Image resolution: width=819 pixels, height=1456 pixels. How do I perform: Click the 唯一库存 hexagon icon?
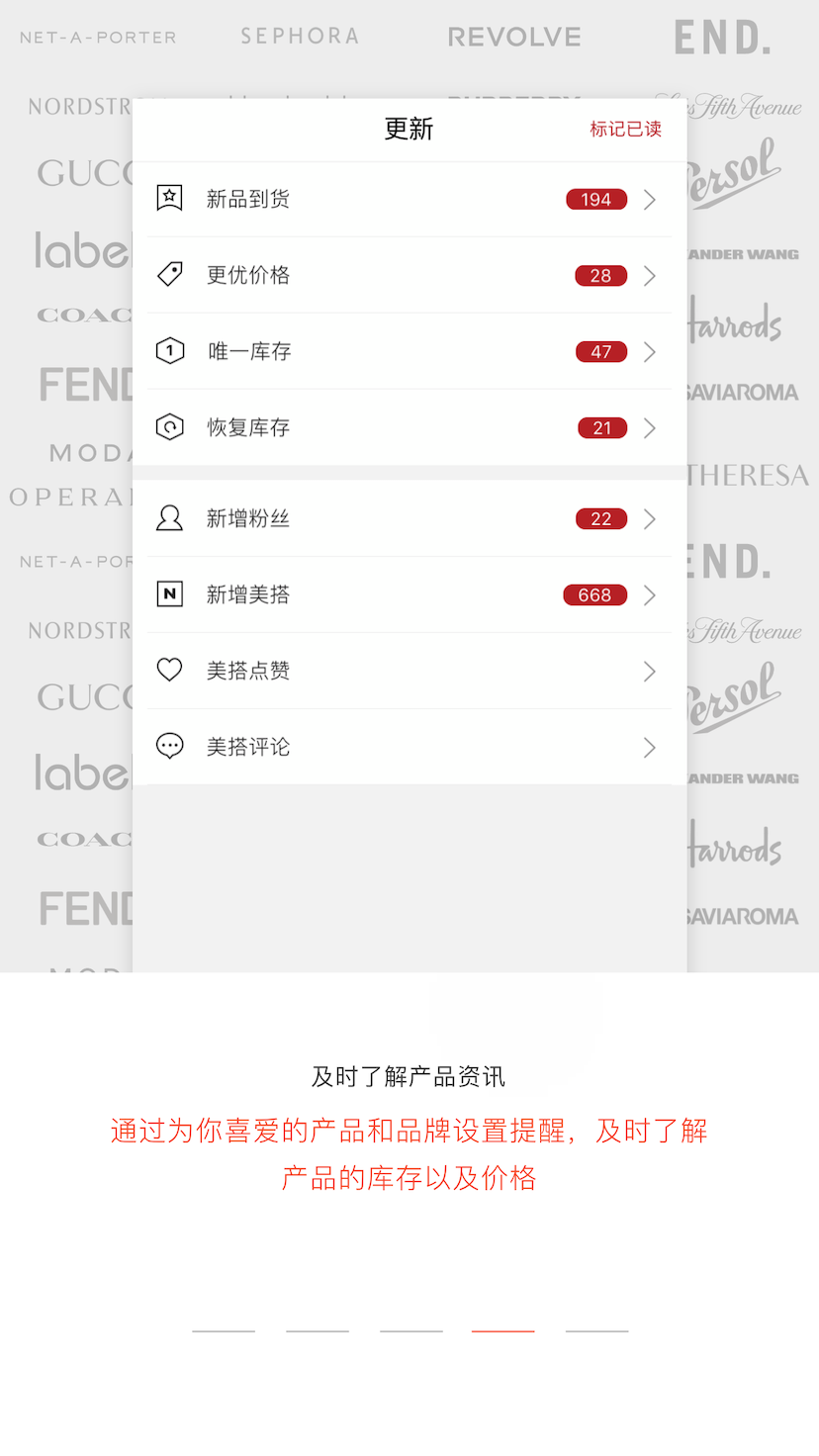169,351
